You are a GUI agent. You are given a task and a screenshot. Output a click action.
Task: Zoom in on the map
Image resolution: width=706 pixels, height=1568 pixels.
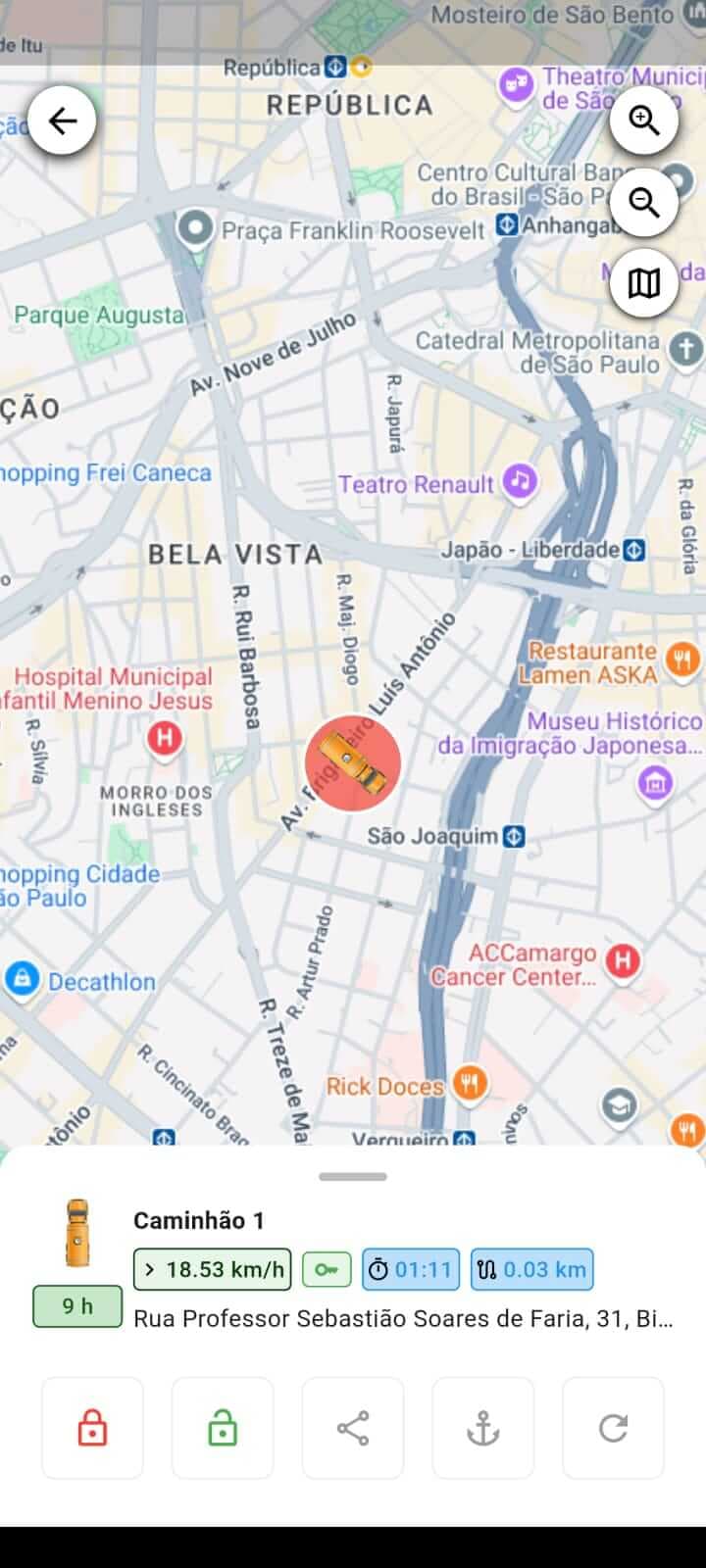pyautogui.click(x=644, y=121)
